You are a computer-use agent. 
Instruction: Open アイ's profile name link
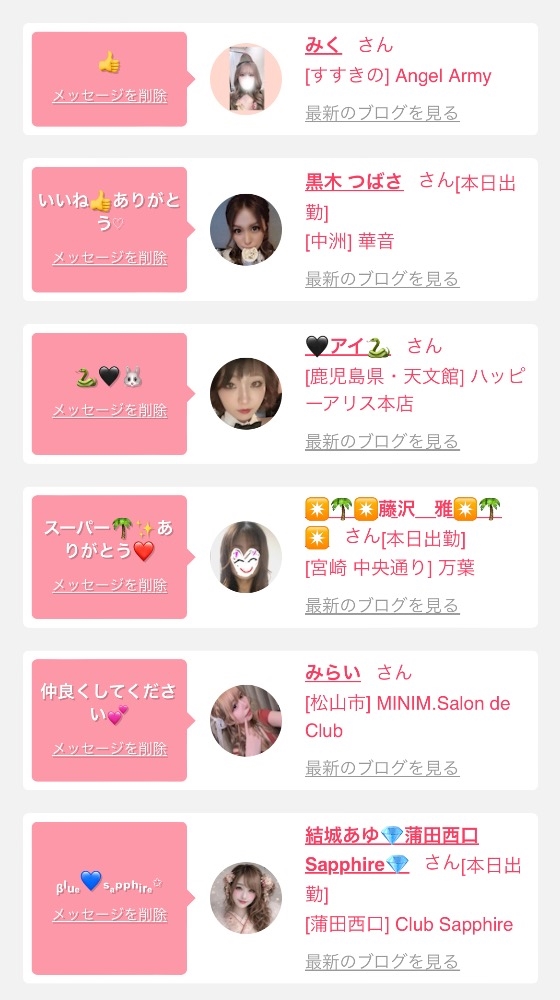click(x=348, y=346)
